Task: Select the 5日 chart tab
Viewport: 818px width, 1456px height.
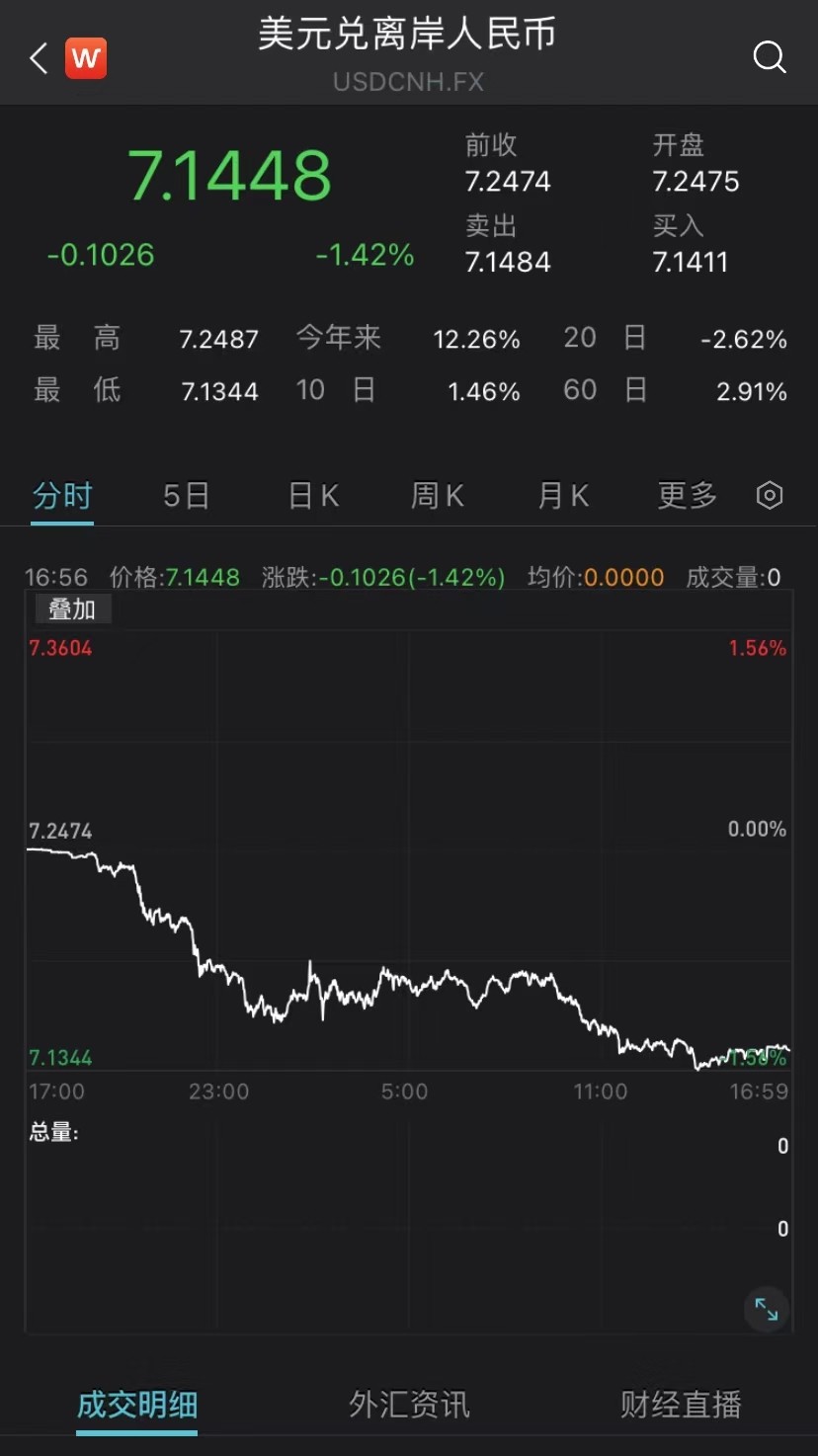Action: pos(186,495)
